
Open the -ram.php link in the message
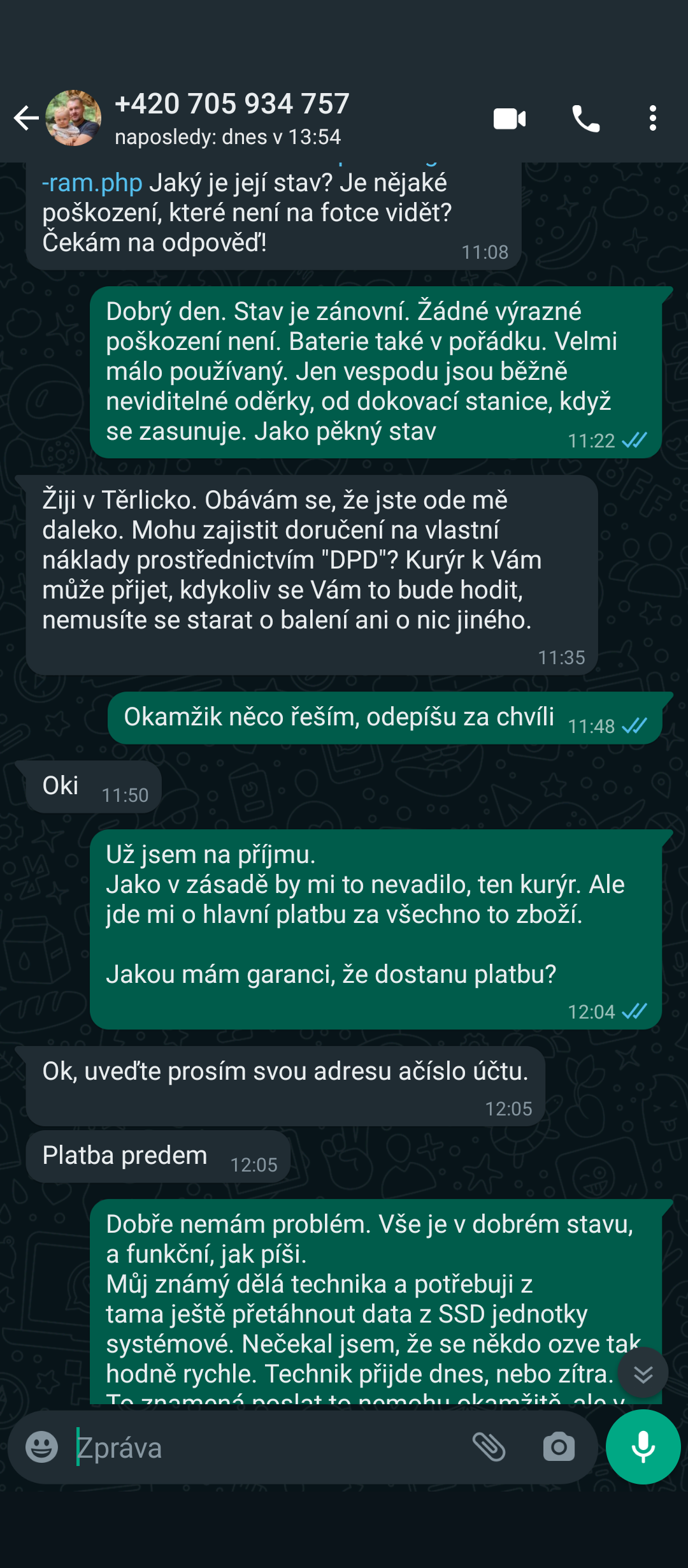pyautogui.click(x=92, y=184)
